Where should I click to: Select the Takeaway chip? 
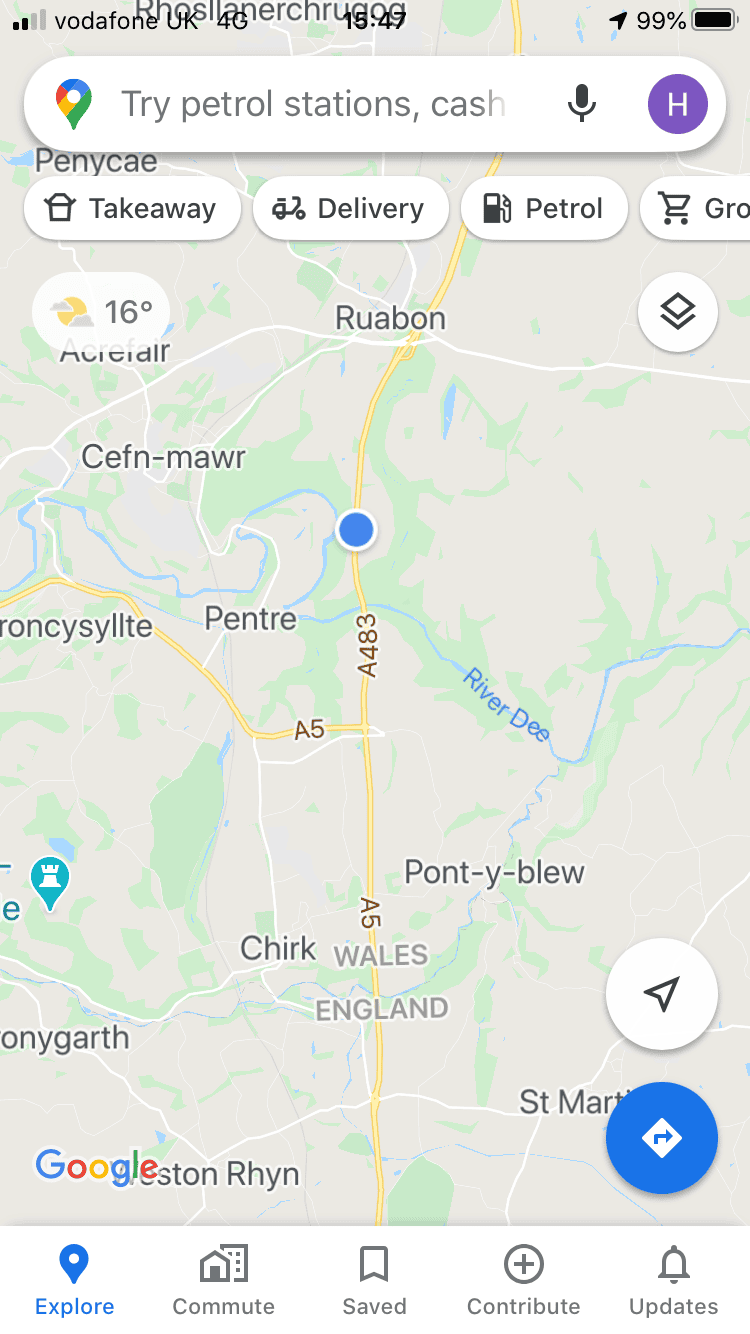pyautogui.click(x=132, y=208)
